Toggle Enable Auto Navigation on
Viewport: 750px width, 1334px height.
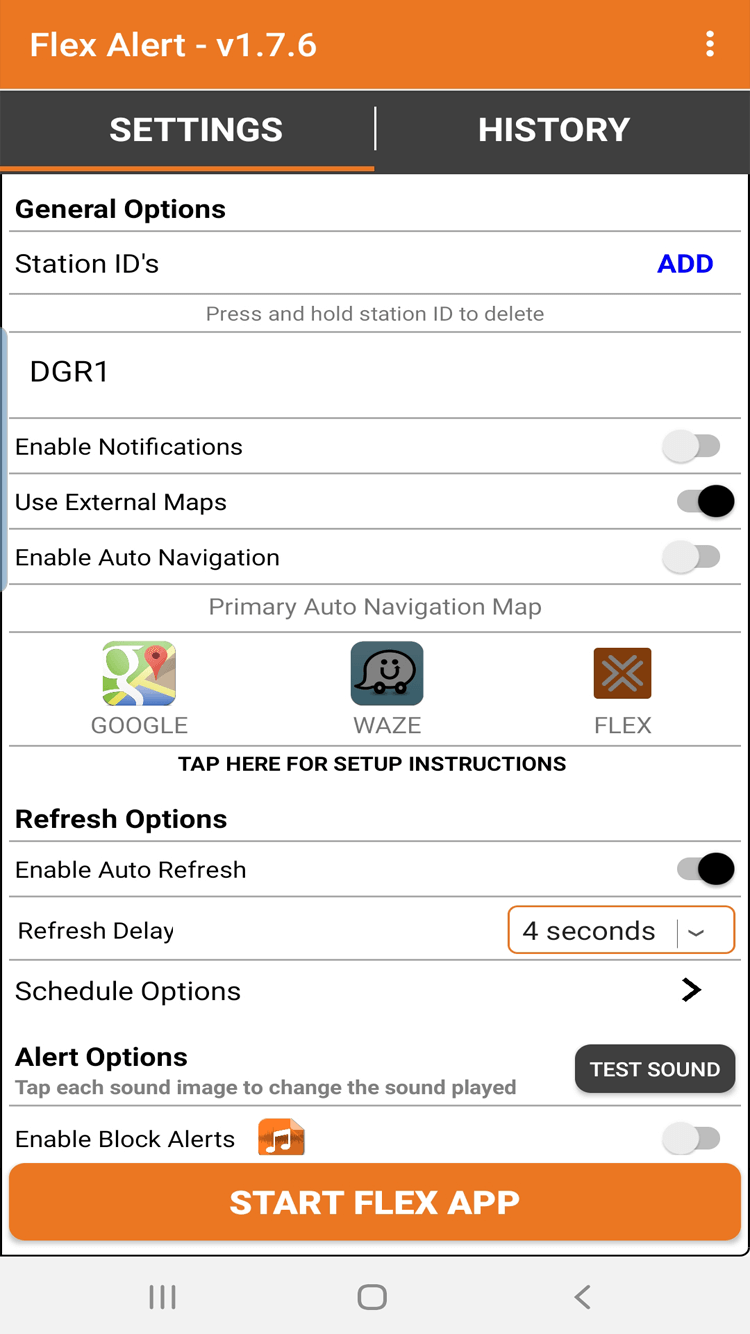[x=692, y=557]
